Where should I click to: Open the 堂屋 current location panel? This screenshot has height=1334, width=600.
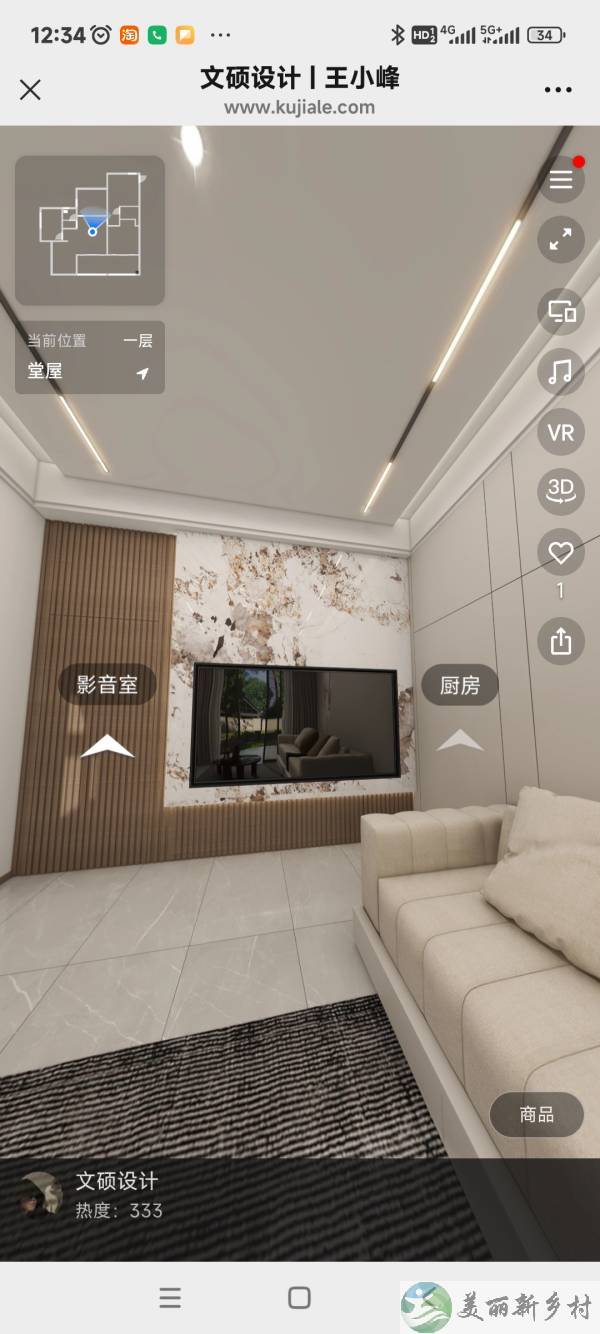[90, 357]
